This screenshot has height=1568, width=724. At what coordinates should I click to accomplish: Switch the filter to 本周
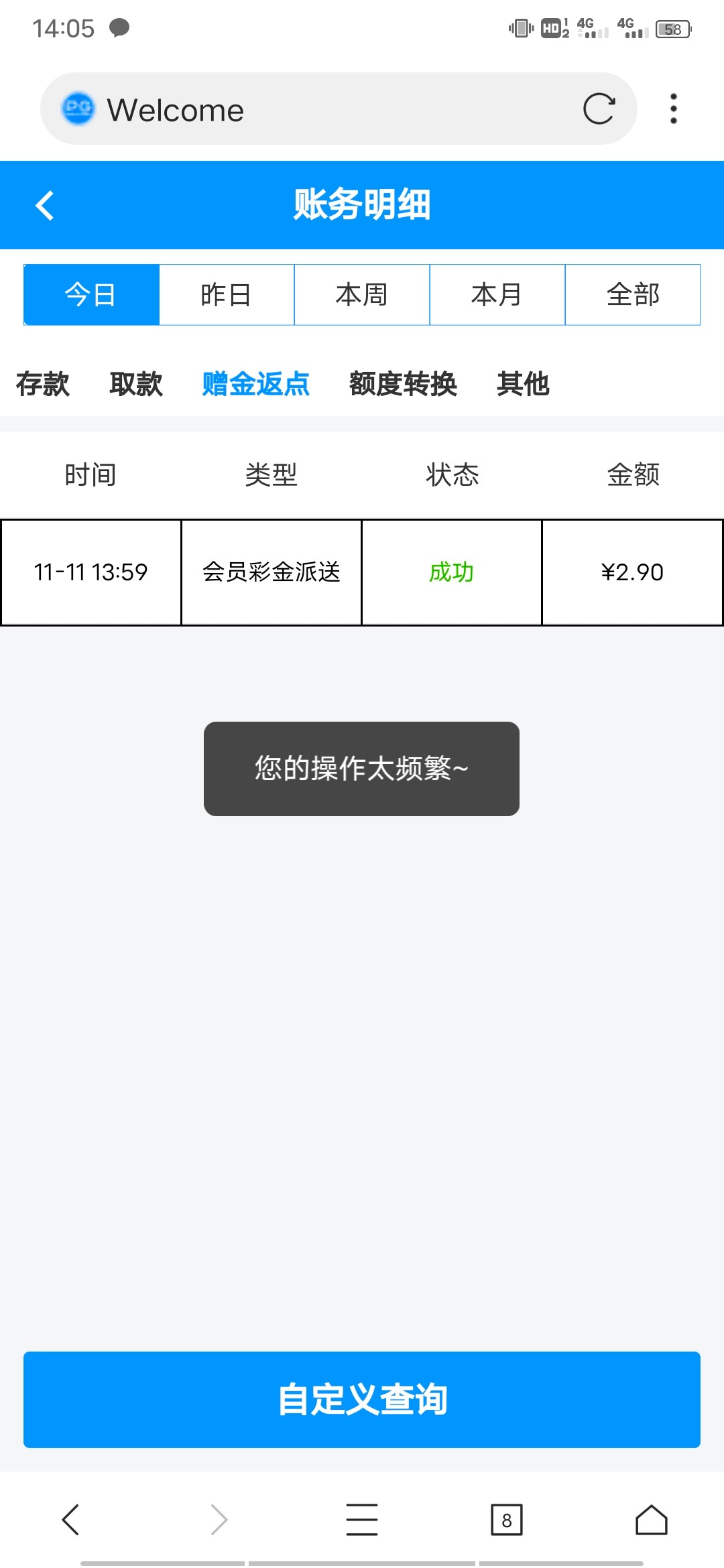pos(361,294)
